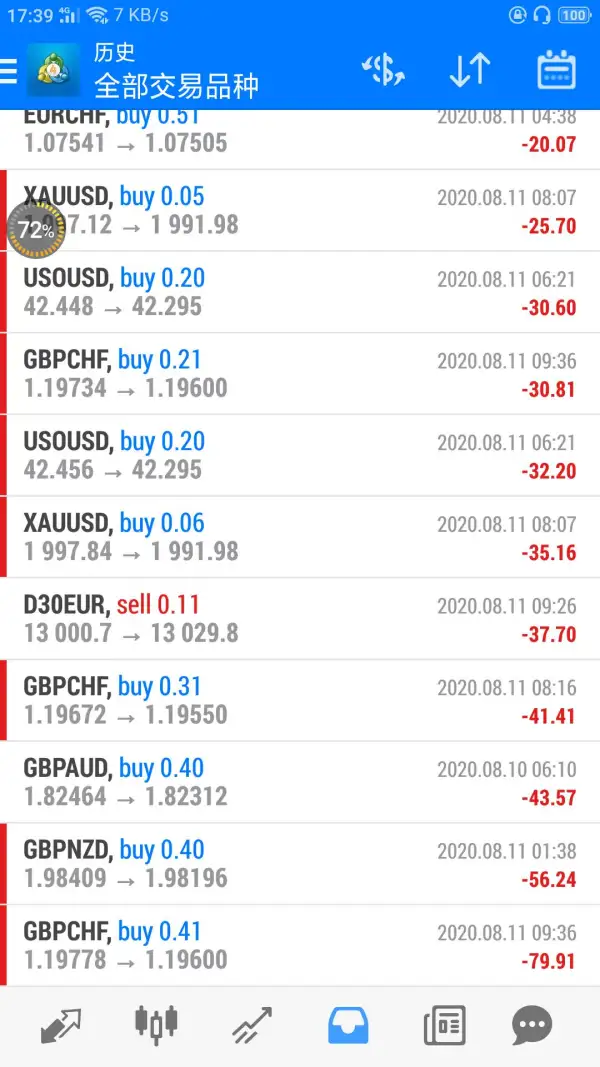Open the chat messages tab
The image size is (600, 1067).
(x=532, y=1025)
